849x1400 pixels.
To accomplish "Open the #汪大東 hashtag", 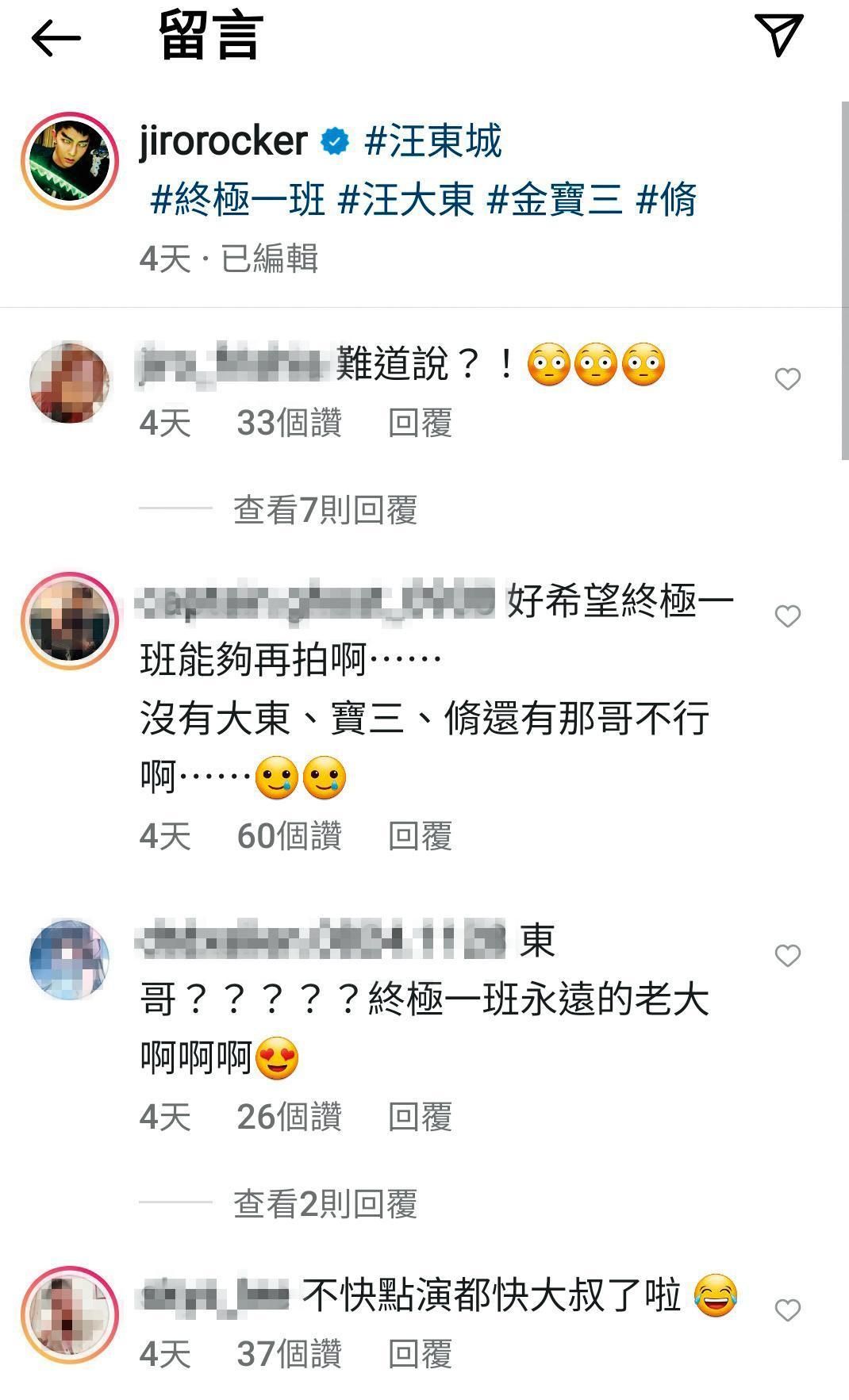I will point(405,199).
